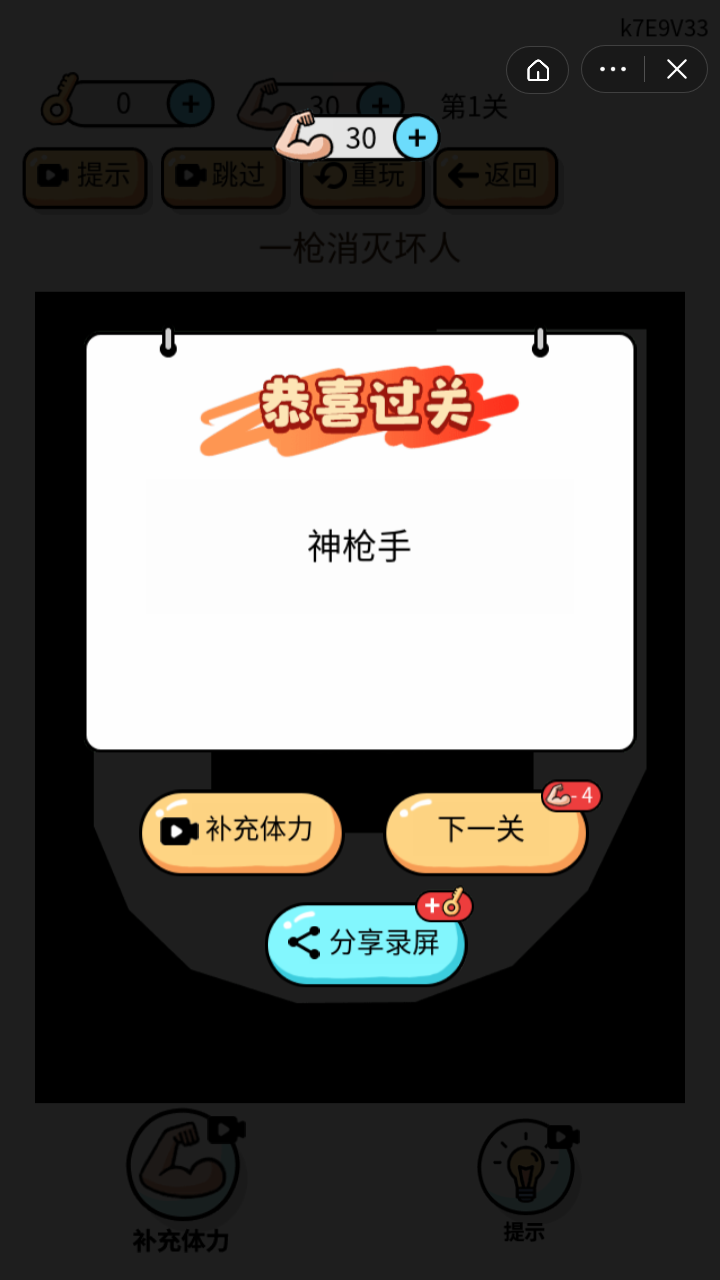Tap 下一关 to start next level
The image size is (720, 1280).
pos(484,830)
